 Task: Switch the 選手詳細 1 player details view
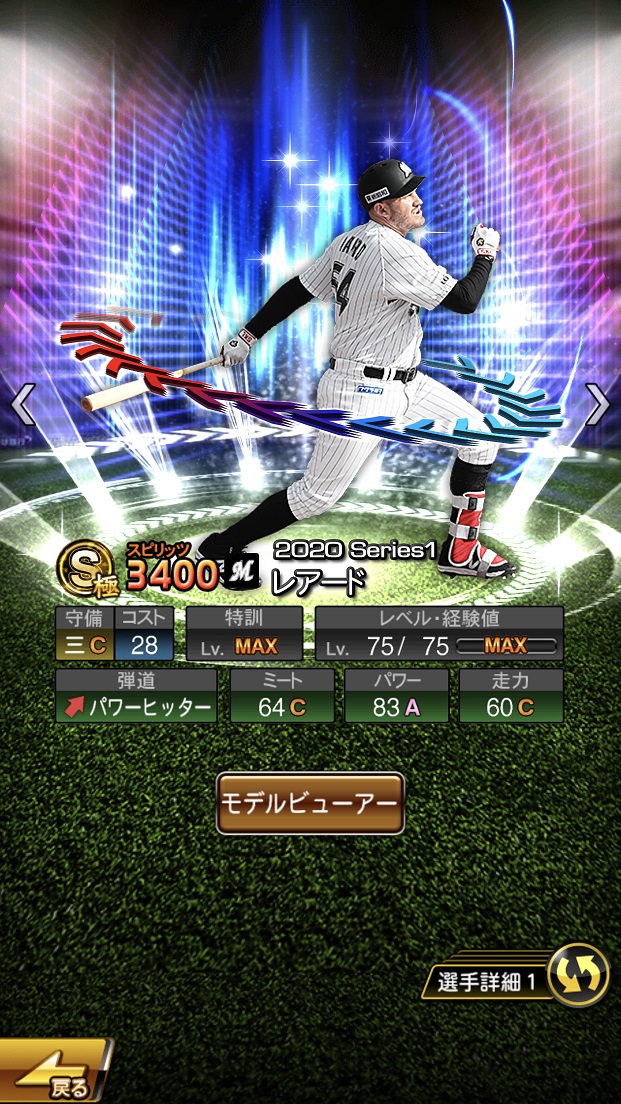pos(578,975)
